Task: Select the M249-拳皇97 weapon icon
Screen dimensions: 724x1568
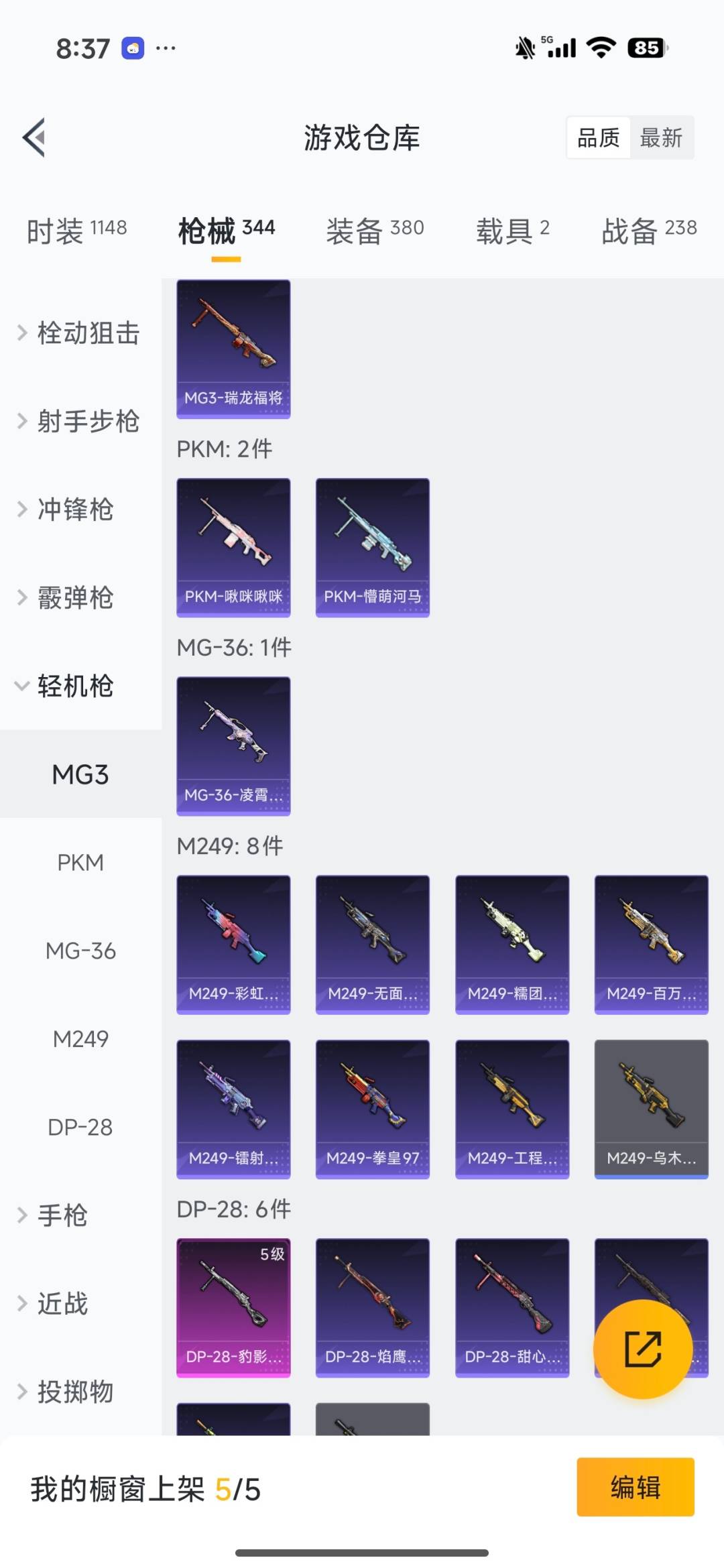Action: pos(372,1107)
